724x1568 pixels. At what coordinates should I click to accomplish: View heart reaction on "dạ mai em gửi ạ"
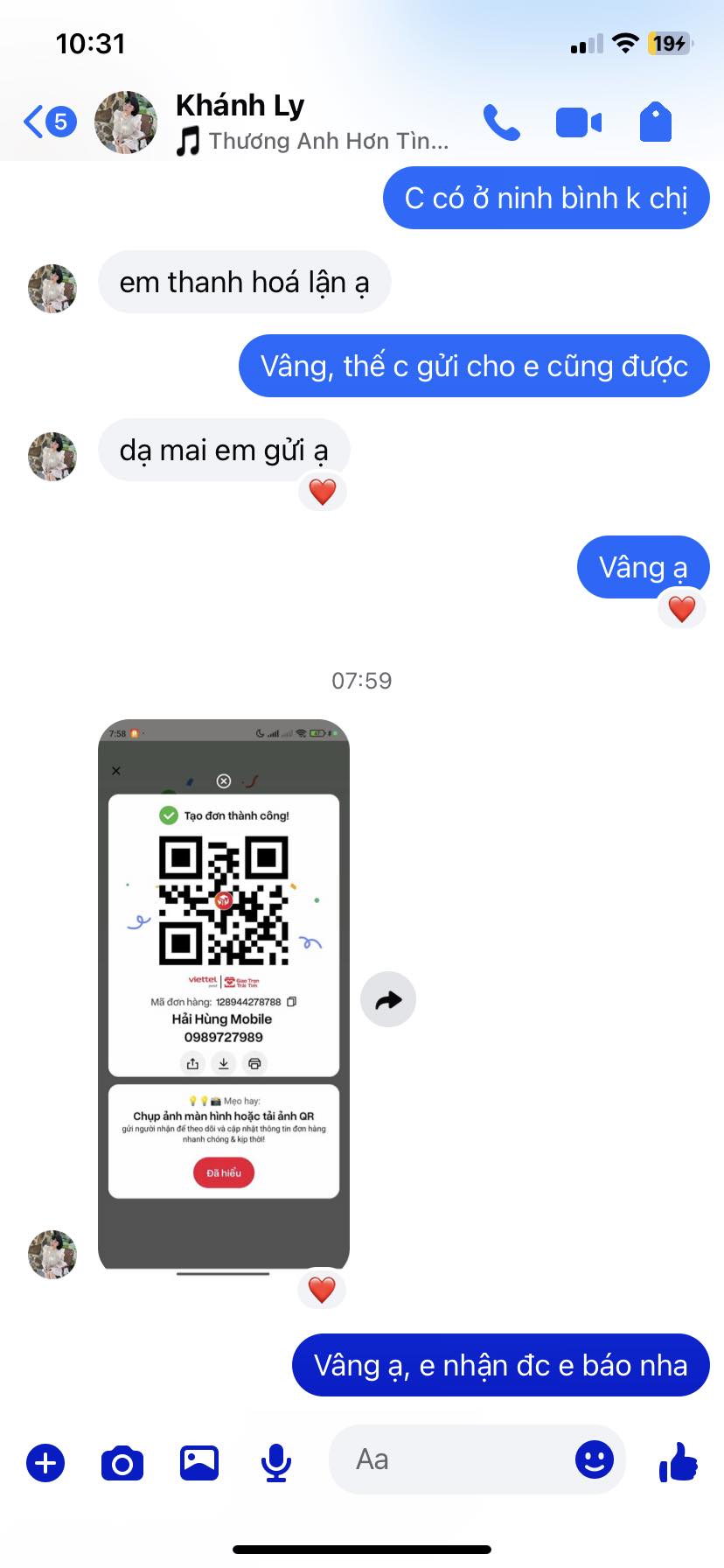[x=323, y=492]
